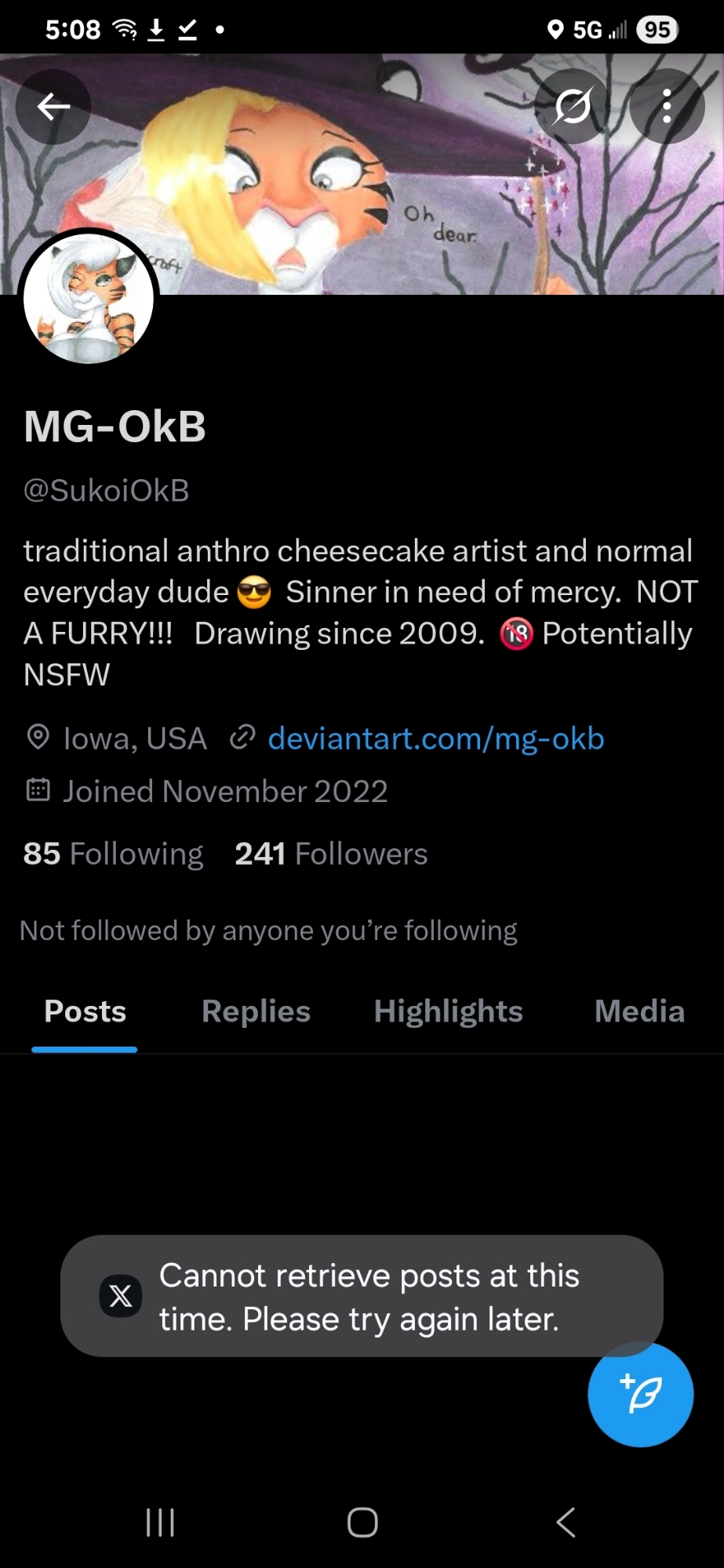The image size is (724, 1568).
Task: Switch to the Highlights tab
Action: pyautogui.click(x=448, y=1011)
